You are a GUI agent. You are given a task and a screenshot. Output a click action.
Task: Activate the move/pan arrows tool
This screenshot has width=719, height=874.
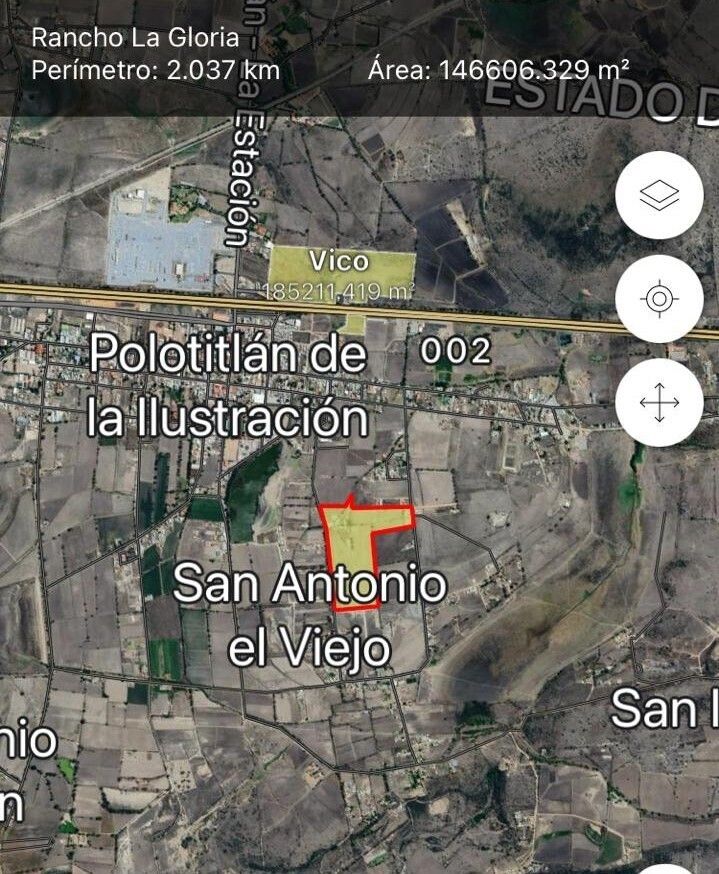pos(658,403)
